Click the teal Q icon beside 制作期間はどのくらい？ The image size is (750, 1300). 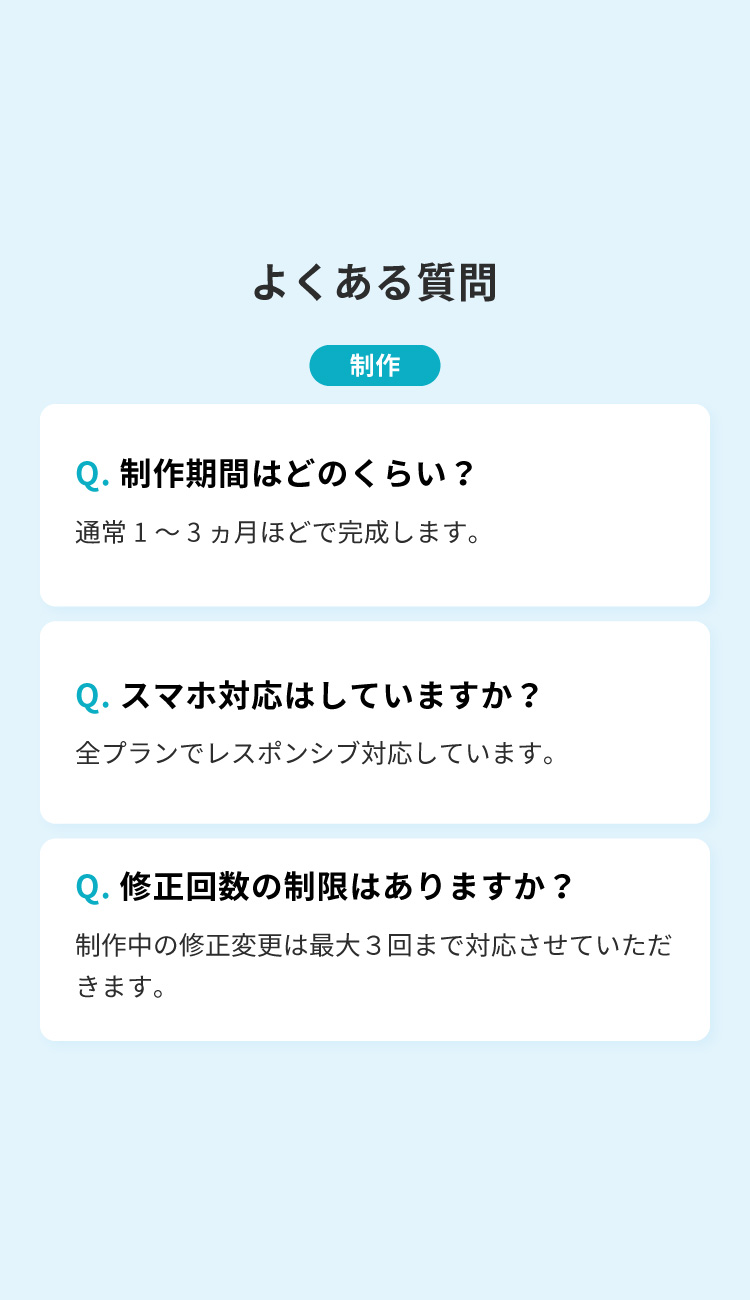(x=88, y=473)
